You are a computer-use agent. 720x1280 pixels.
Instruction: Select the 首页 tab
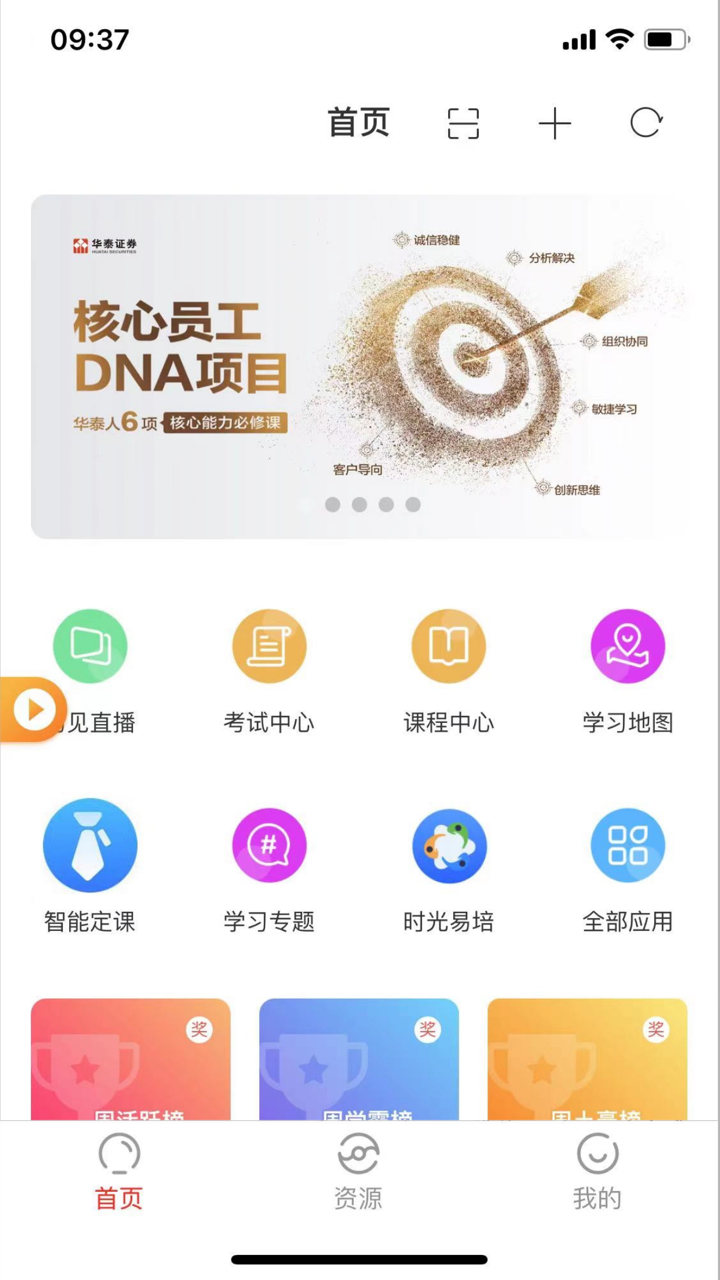click(119, 1173)
